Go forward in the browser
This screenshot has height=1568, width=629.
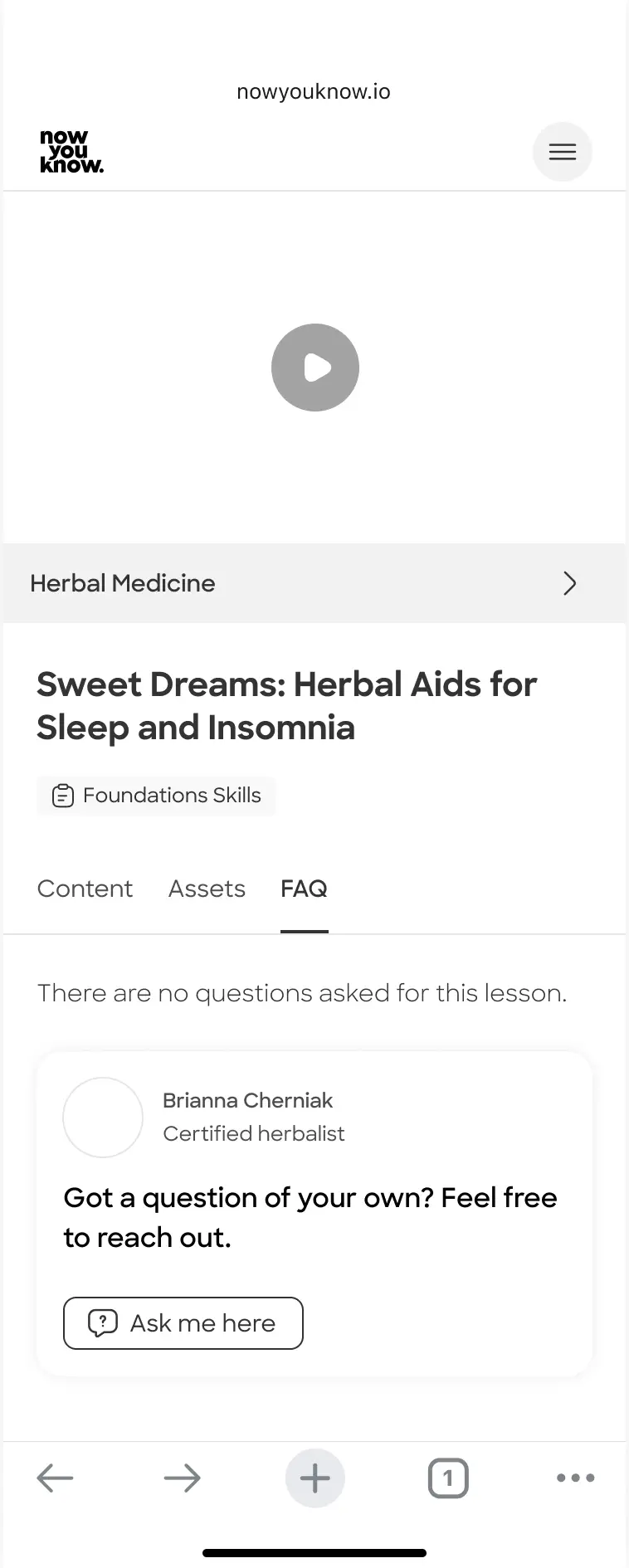[x=183, y=1478]
